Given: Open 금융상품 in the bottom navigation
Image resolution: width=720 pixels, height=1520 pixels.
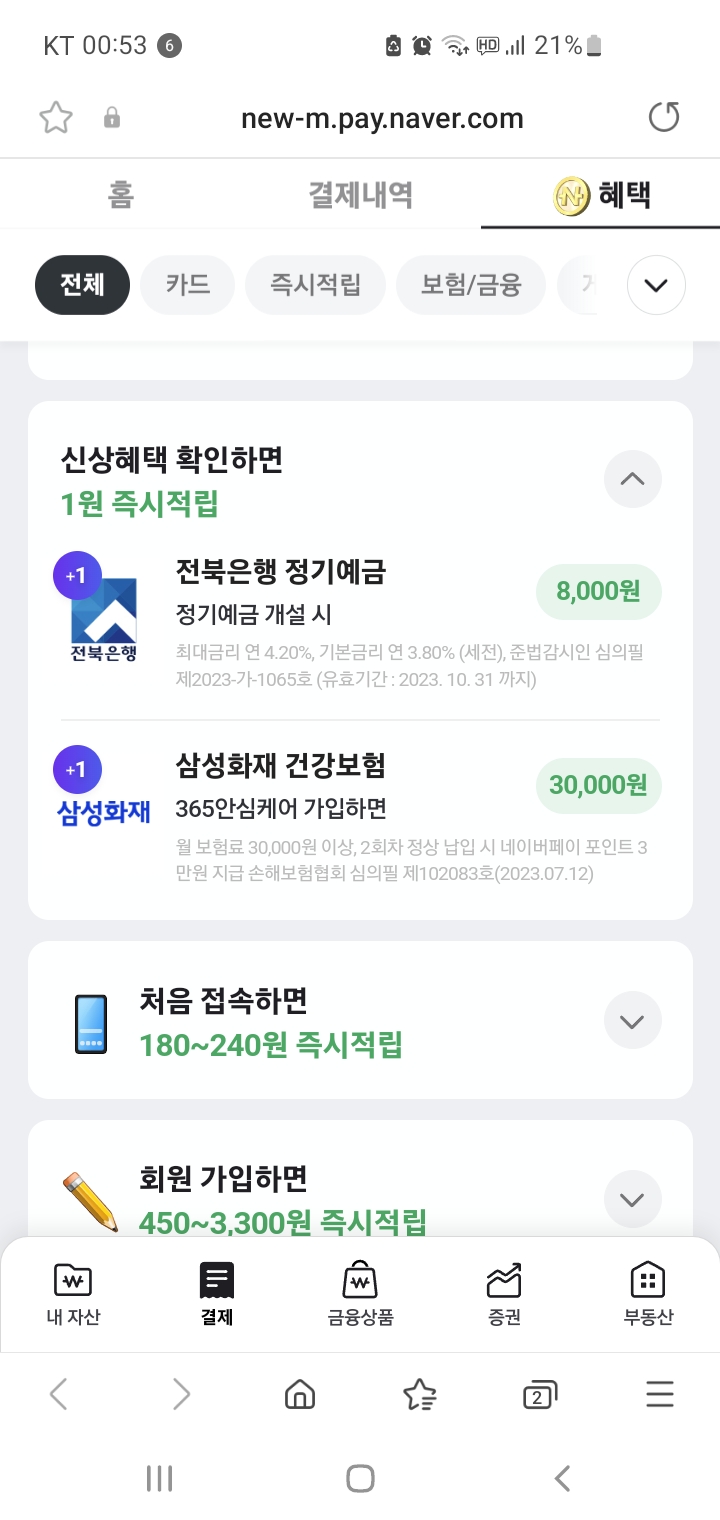Looking at the screenshot, I should (360, 1294).
